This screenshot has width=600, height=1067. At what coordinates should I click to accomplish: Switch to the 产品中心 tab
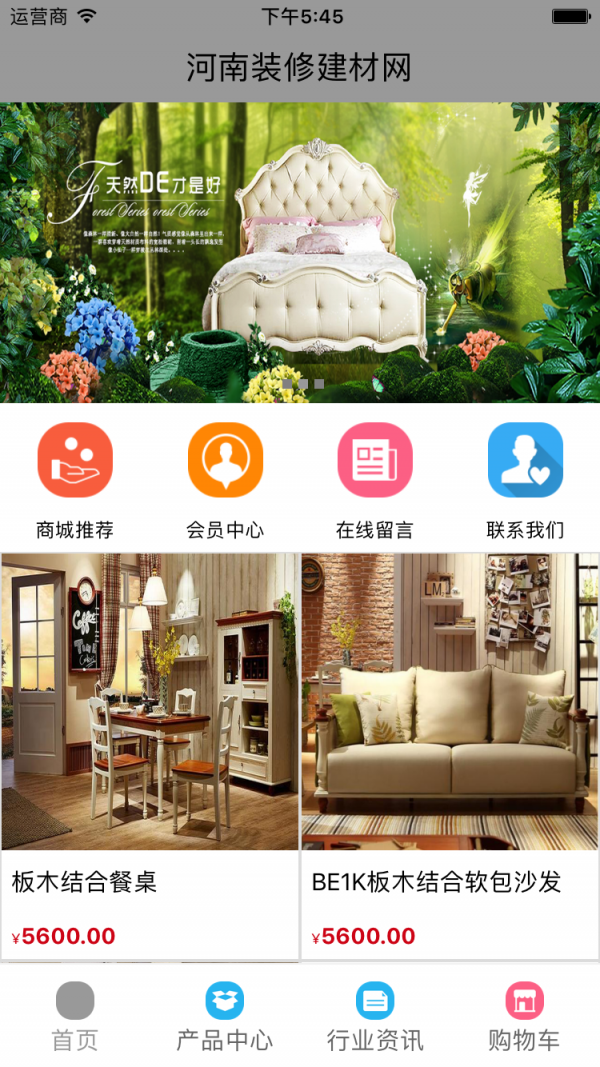point(225,1015)
